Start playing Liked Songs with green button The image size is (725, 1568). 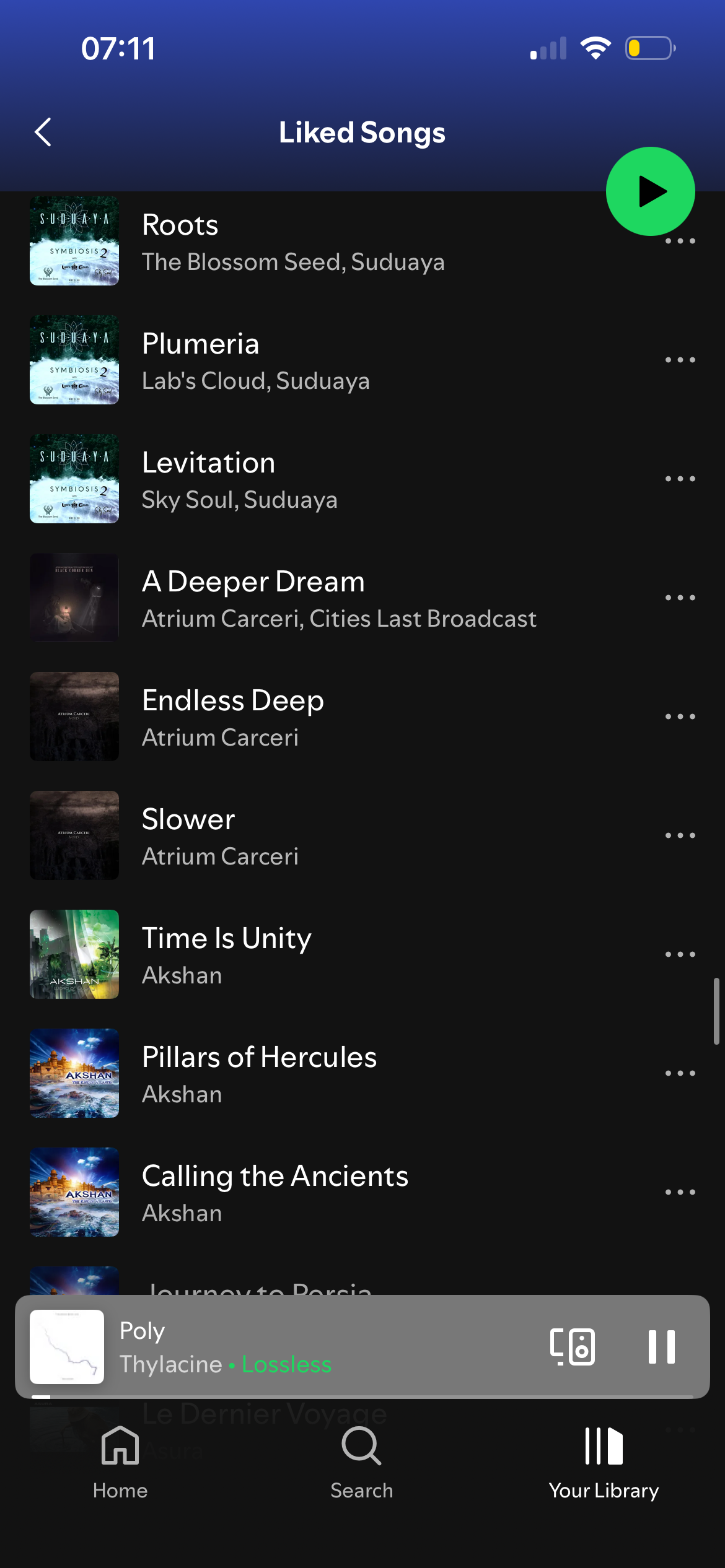point(650,191)
